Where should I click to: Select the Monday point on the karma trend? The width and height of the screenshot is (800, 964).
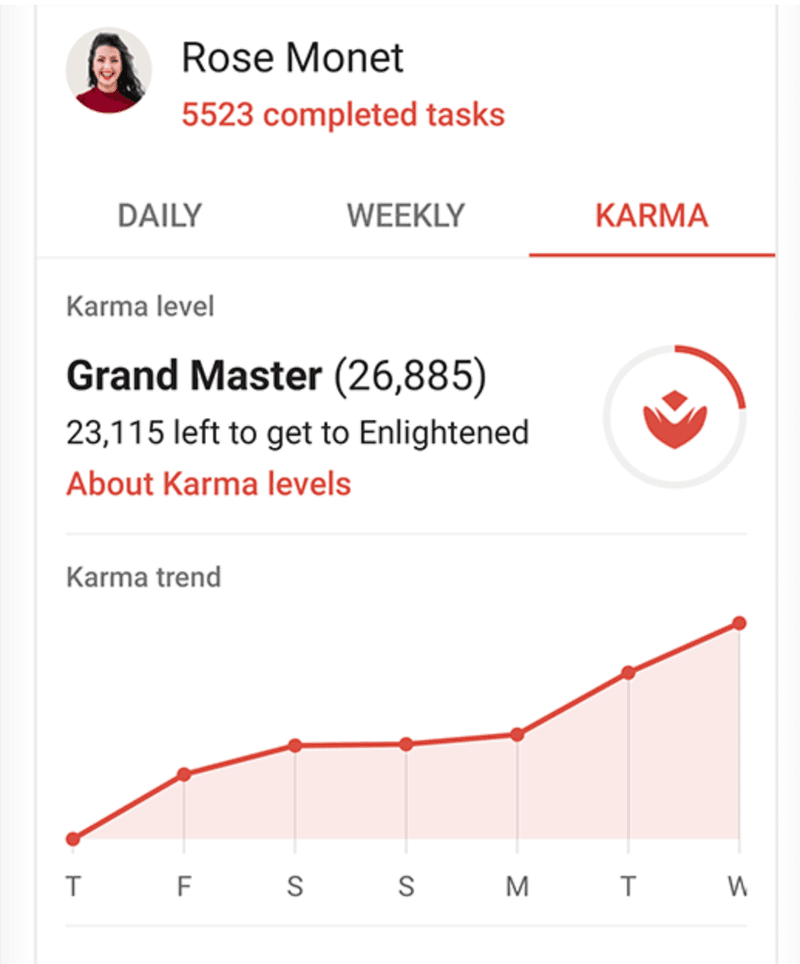(x=516, y=734)
